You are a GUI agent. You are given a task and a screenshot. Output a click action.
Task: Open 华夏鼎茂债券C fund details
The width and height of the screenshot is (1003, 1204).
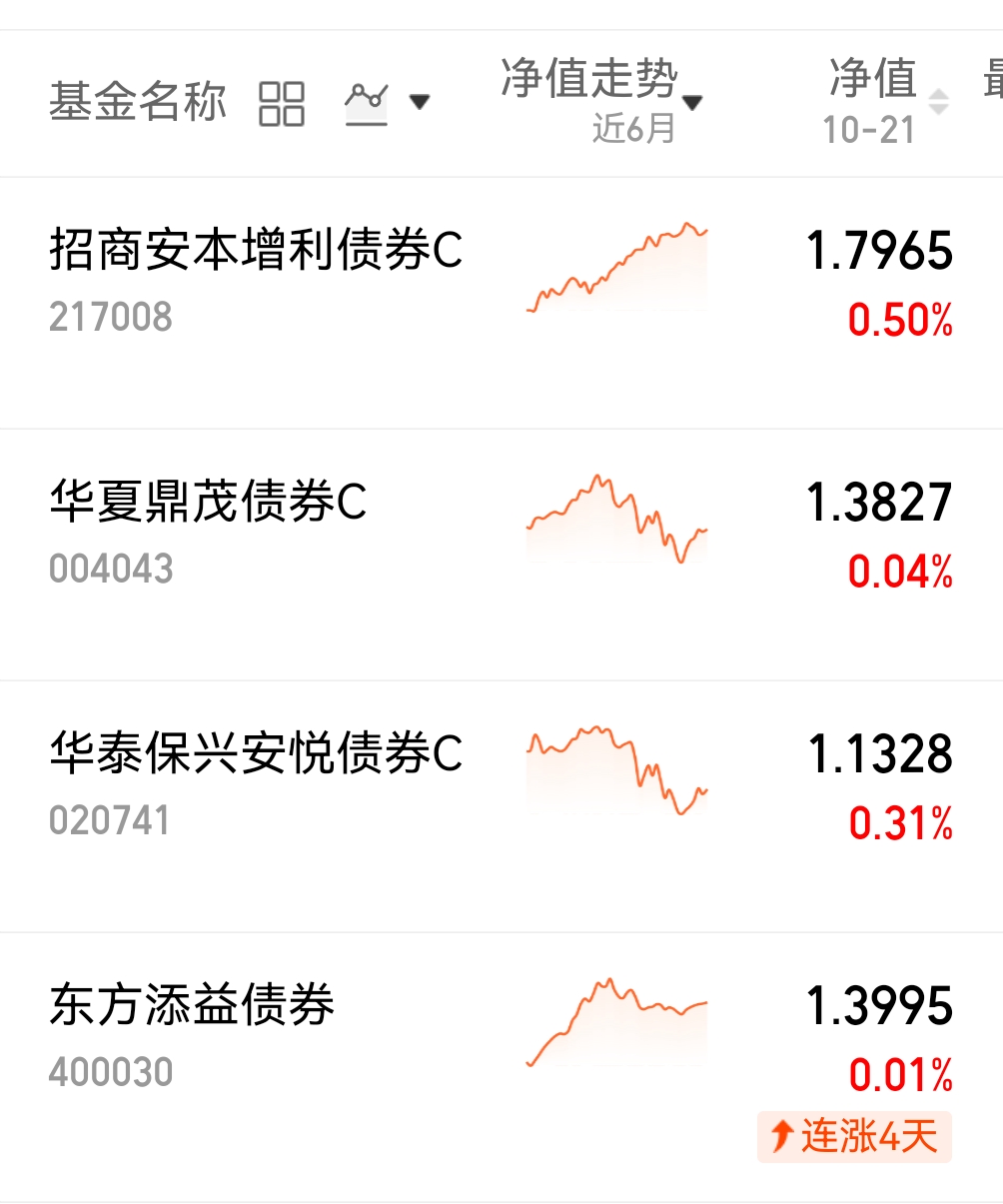click(x=208, y=503)
